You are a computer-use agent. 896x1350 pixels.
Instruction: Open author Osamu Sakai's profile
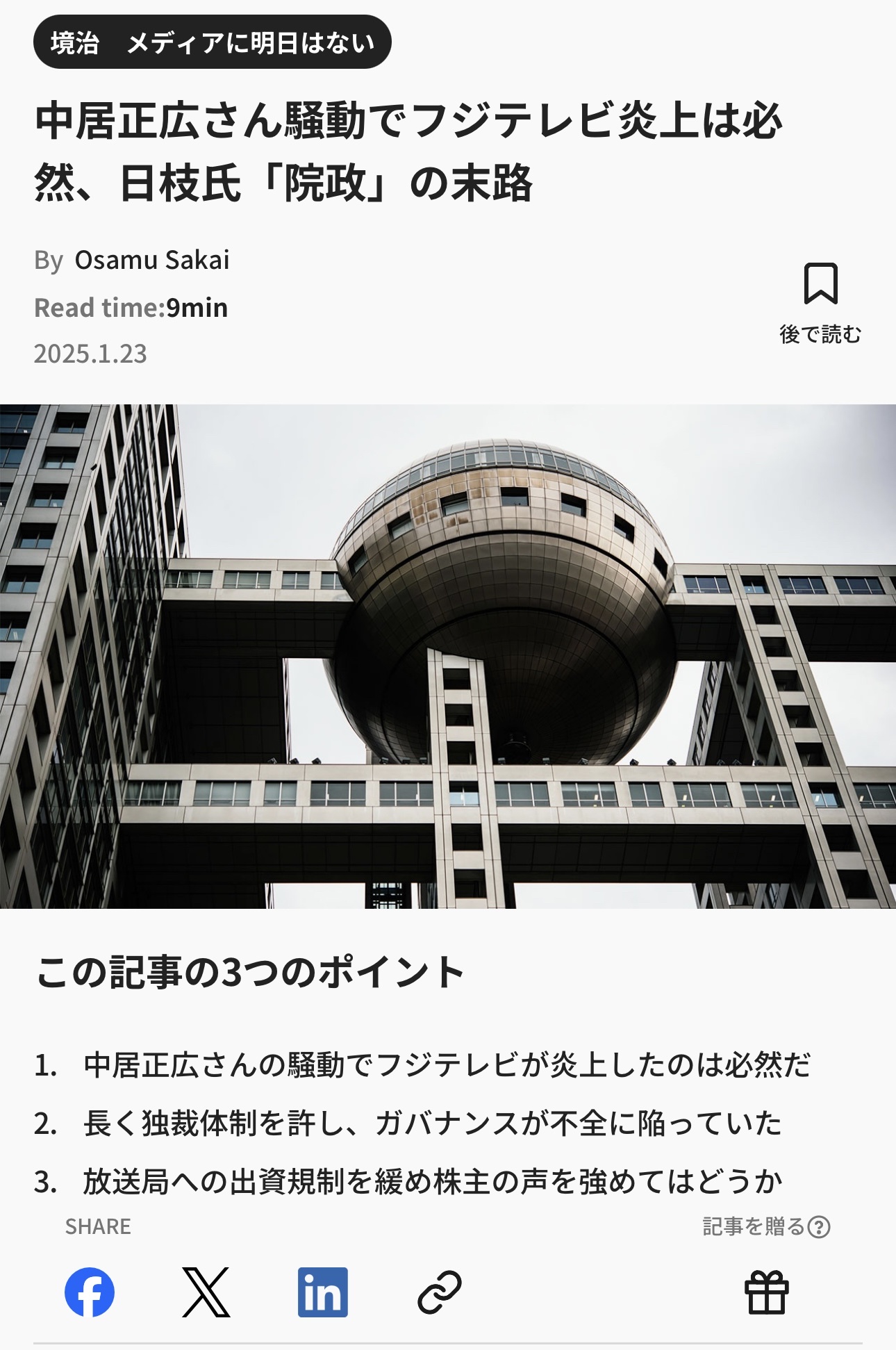click(x=151, y=260)
